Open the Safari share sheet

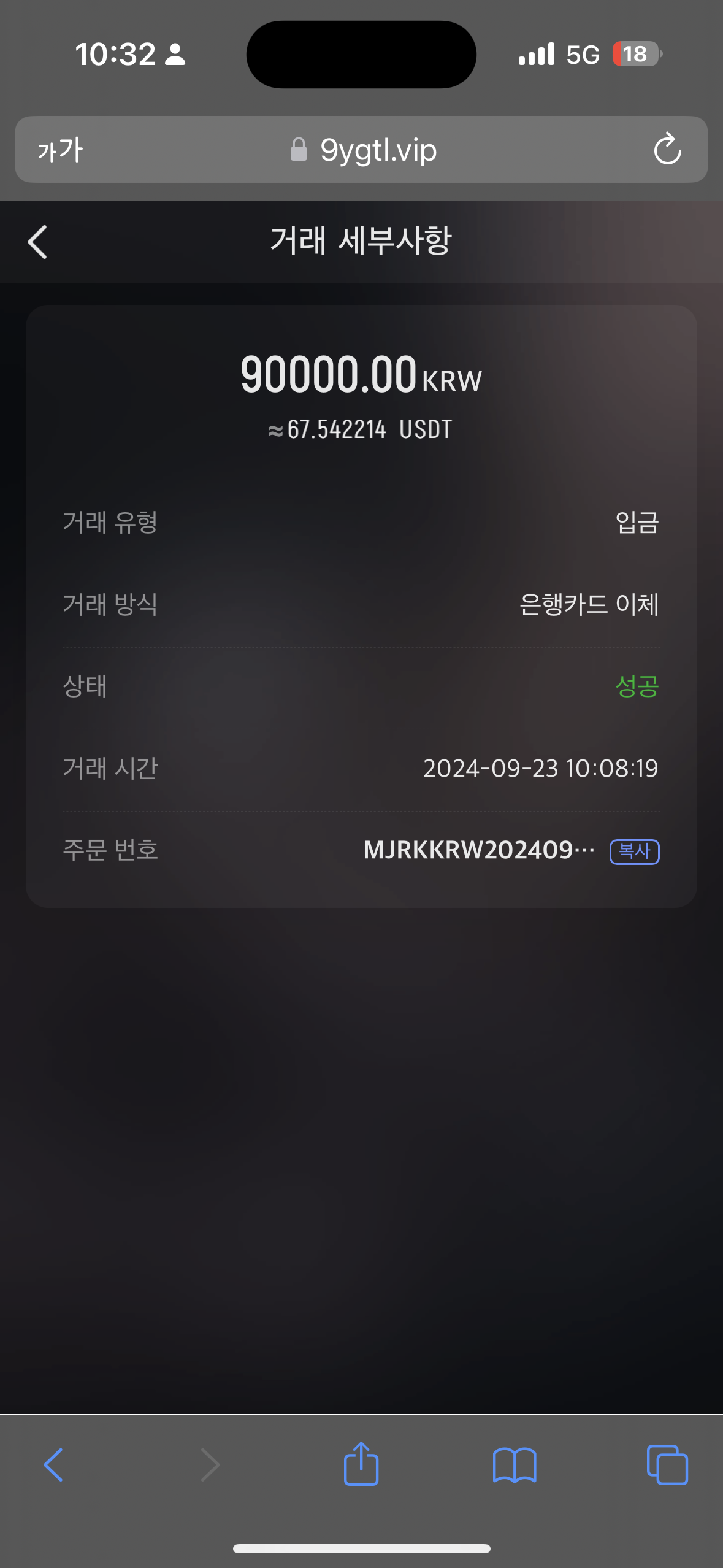[x=361, y=1464]
